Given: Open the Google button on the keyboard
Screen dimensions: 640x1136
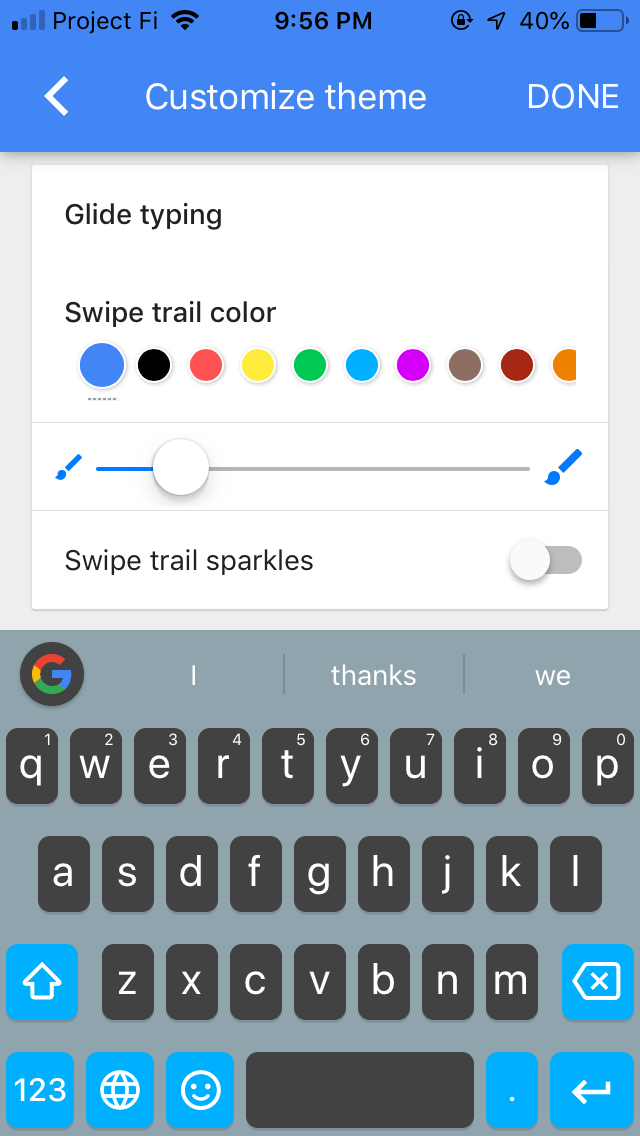Looking at the screenshot, I should click(52, 676).
